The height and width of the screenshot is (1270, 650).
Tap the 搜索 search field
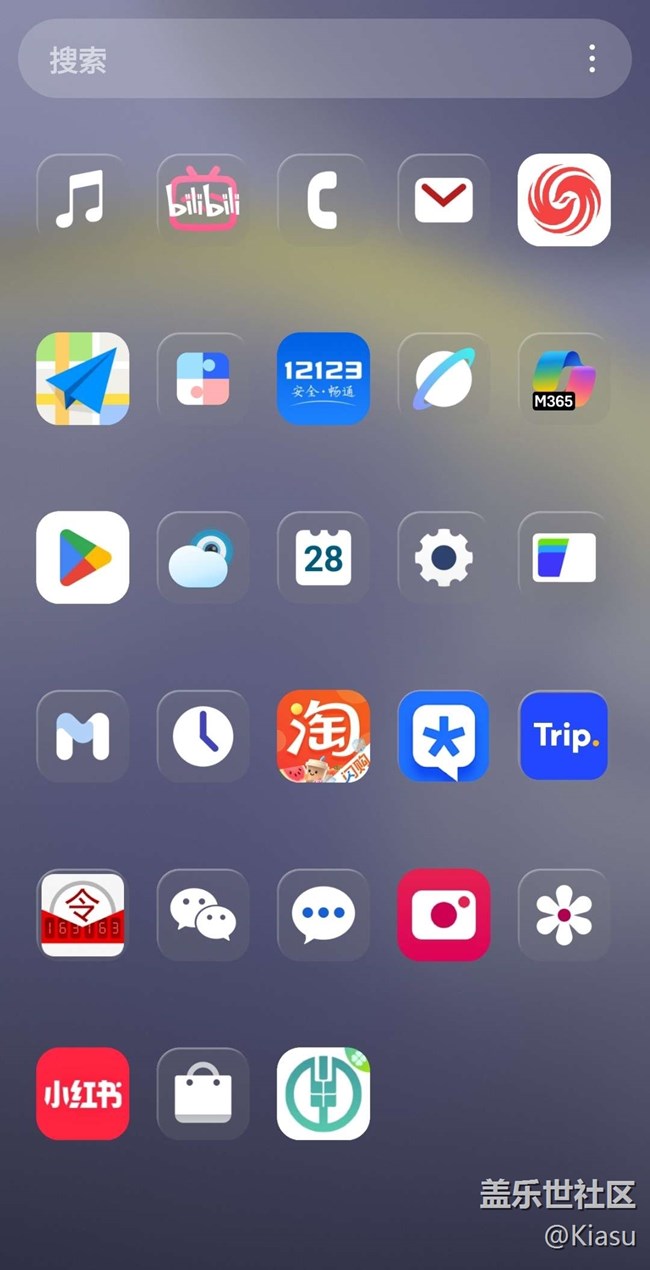(325, 59)
